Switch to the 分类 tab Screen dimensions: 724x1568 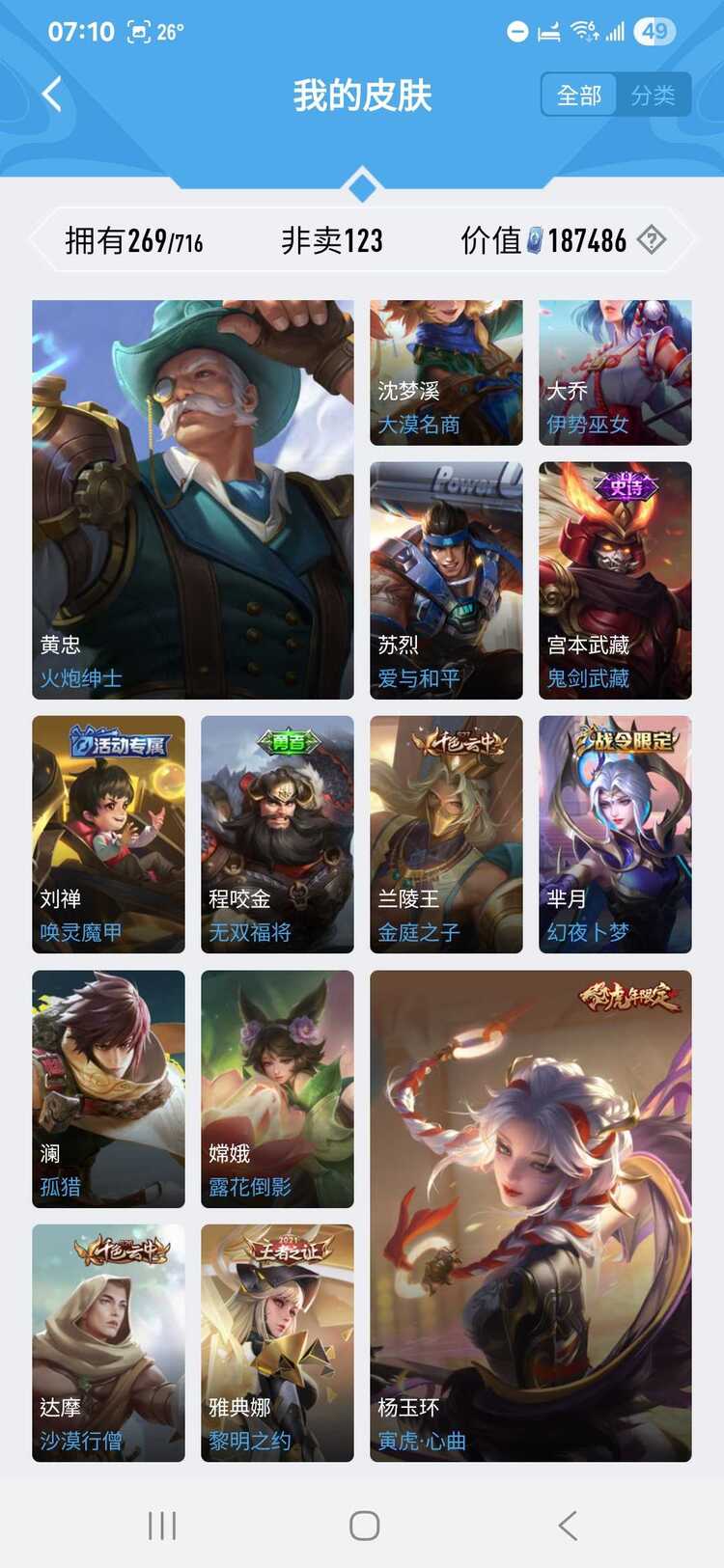(x=653, y=96)
